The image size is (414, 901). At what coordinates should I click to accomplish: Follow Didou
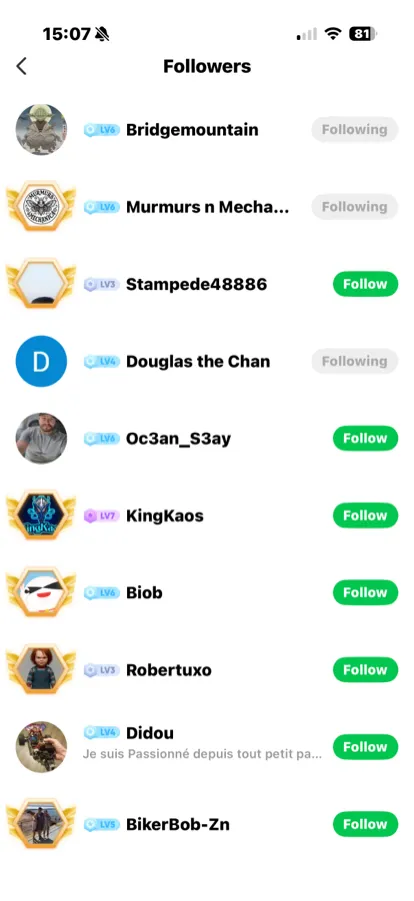tap(365, 747)
